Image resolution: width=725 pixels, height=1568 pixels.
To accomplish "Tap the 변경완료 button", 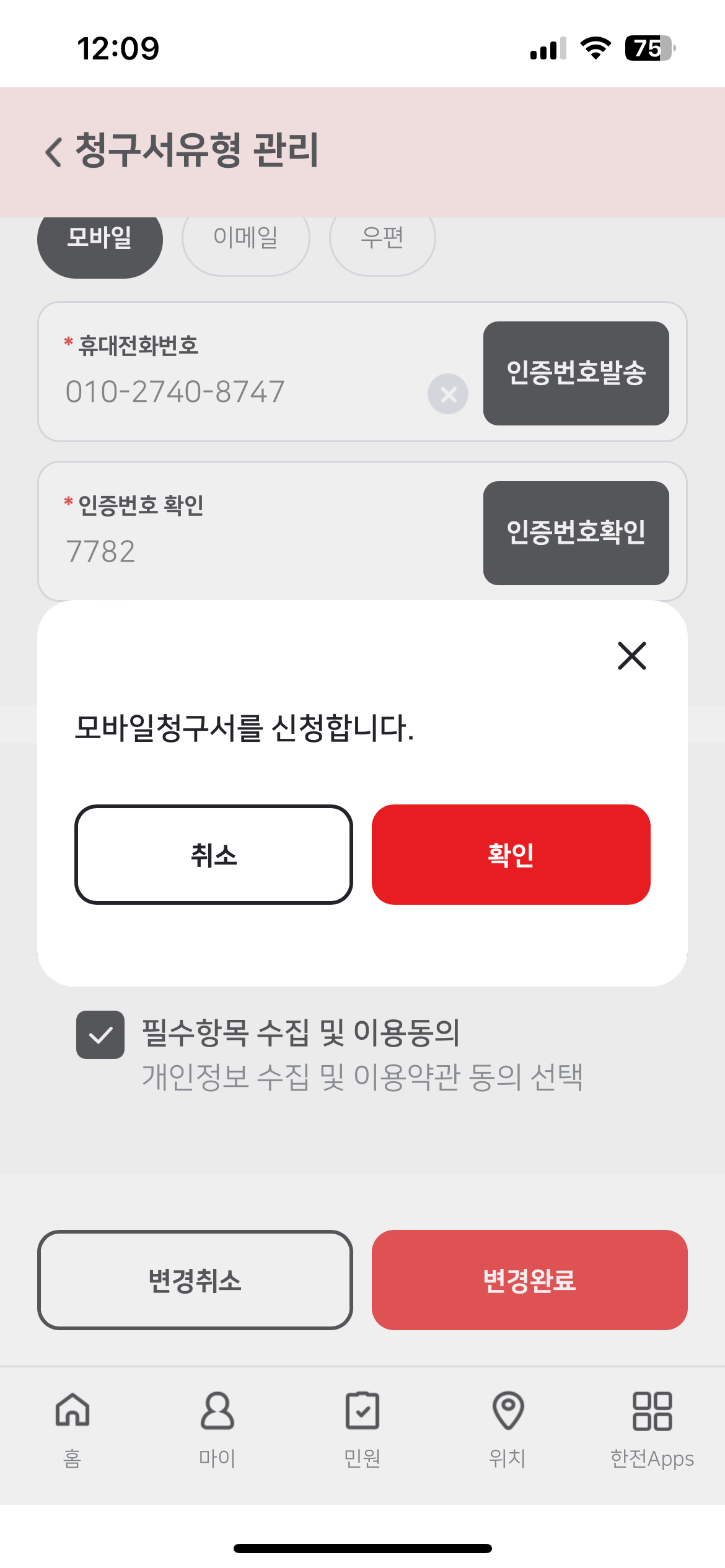I will (529, 1279).
